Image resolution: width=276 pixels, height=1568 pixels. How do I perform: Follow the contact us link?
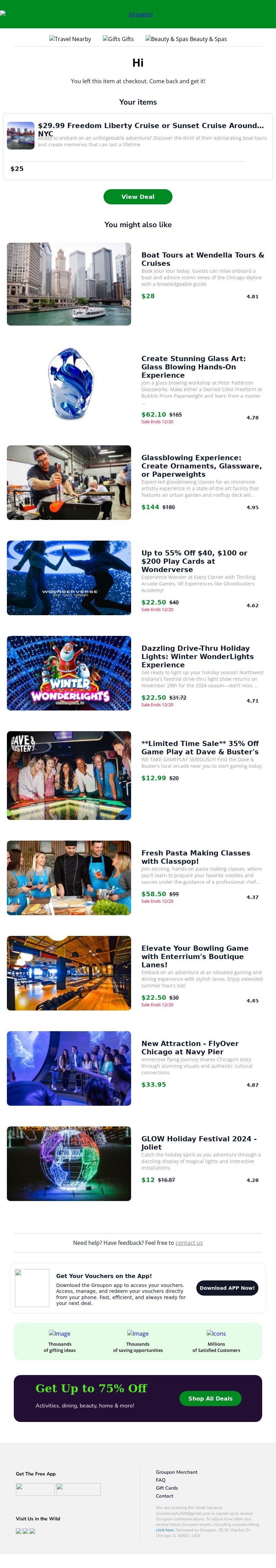click(188, 1243)
